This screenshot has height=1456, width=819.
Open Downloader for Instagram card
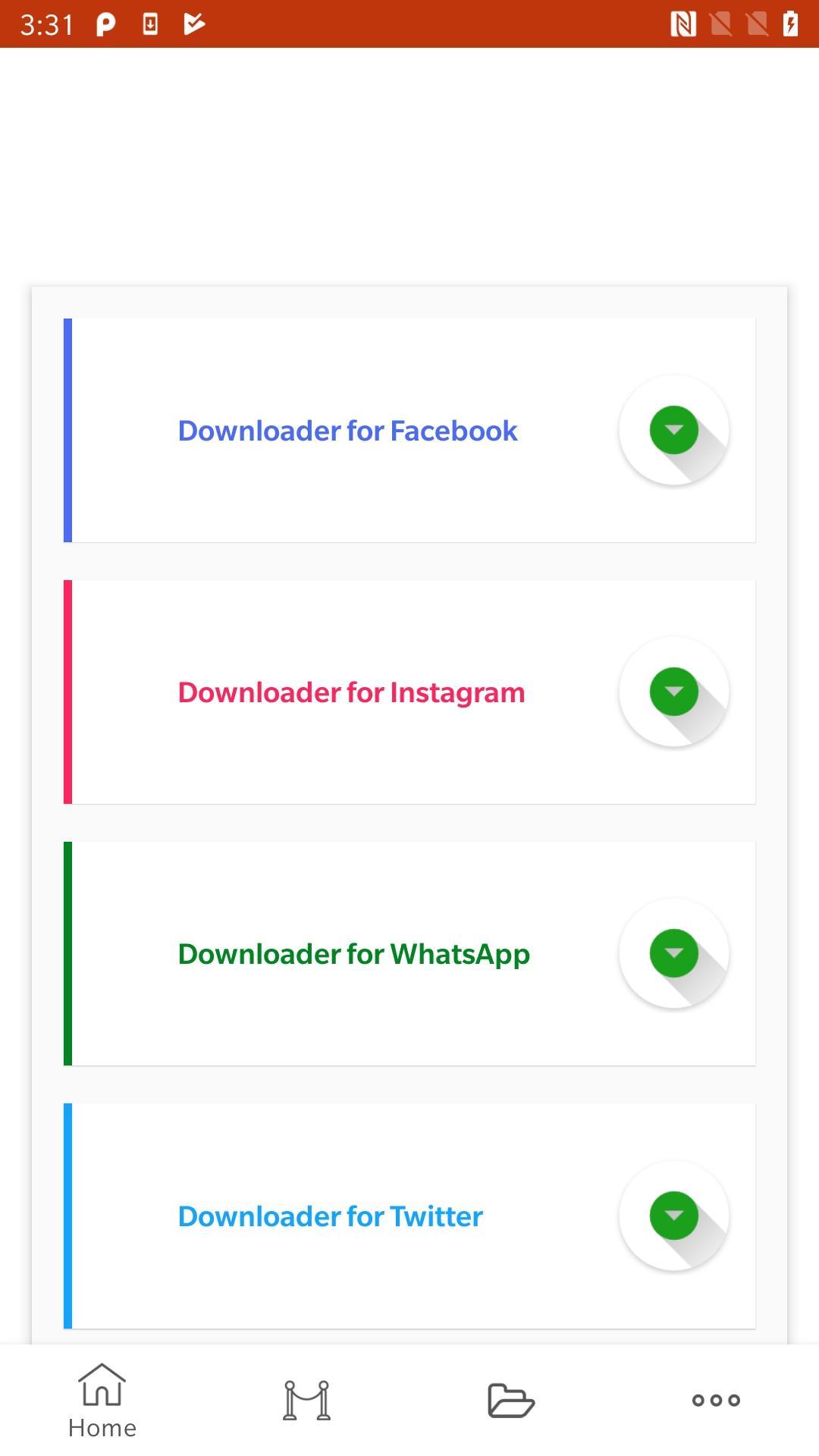(x=351, y=692)
